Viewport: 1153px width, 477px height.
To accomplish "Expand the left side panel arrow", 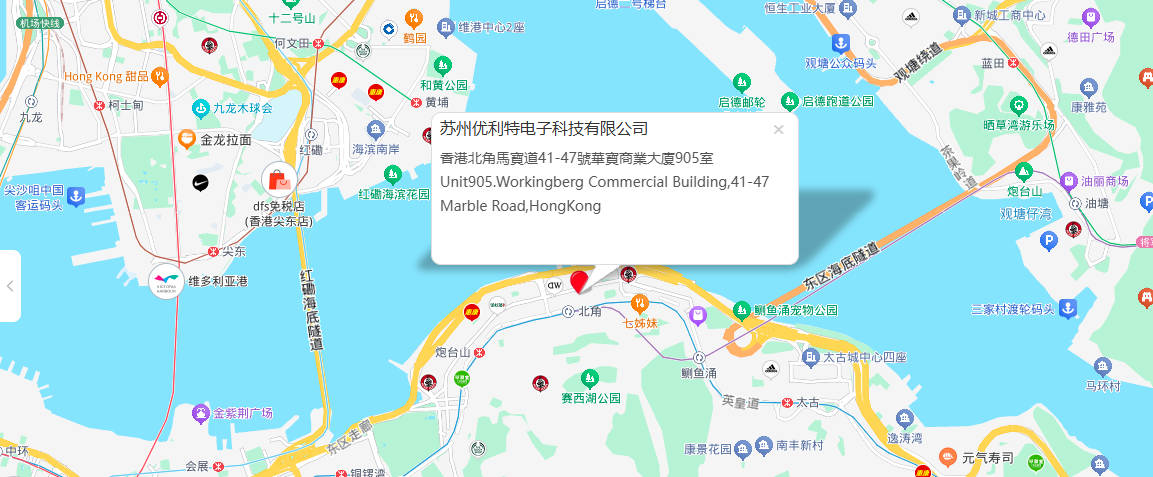I will pyautogui.click(x=10, y=286).
